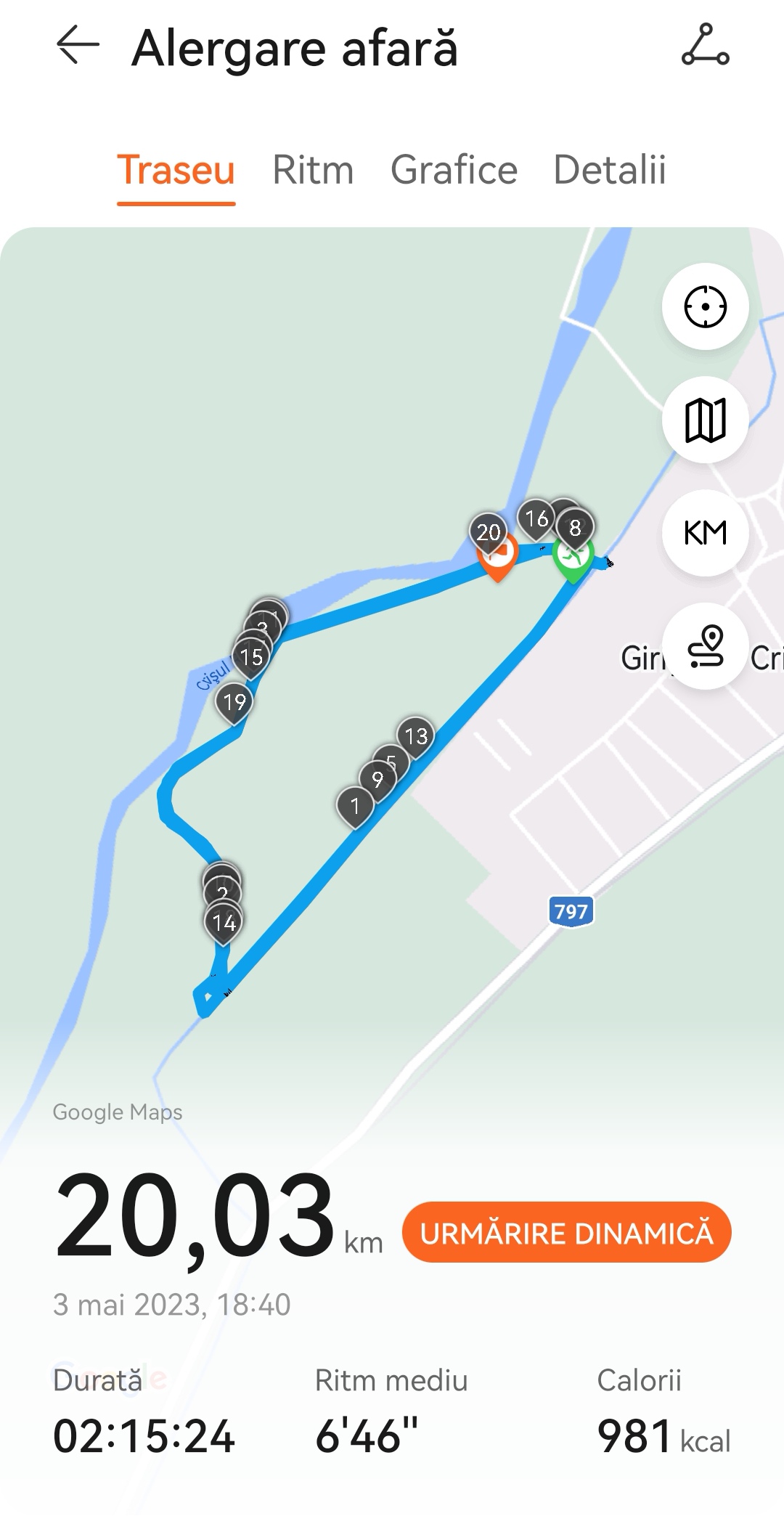Open the route pins button on the map
This screenshot has width=784, height=1524.
(705, 645)
